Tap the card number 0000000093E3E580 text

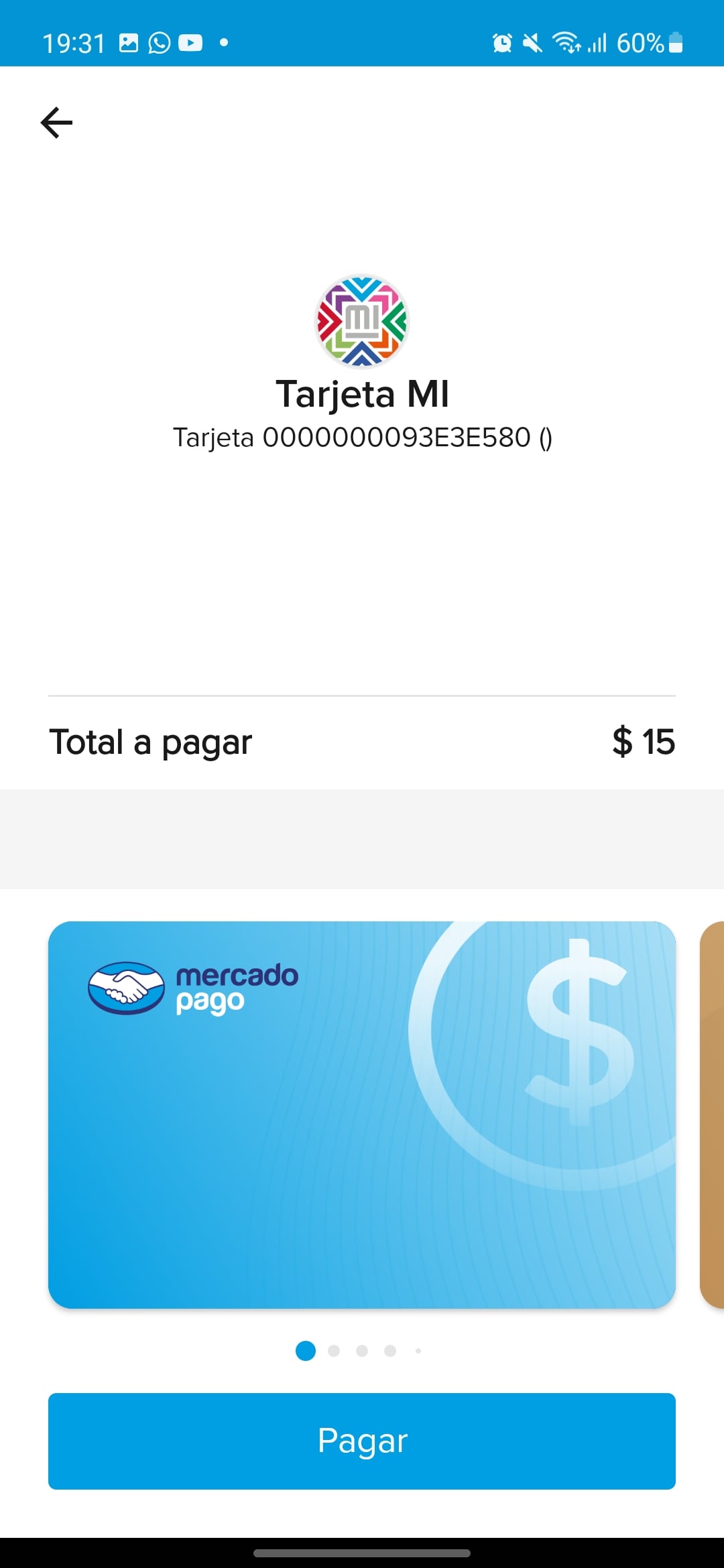click(361, 438)
